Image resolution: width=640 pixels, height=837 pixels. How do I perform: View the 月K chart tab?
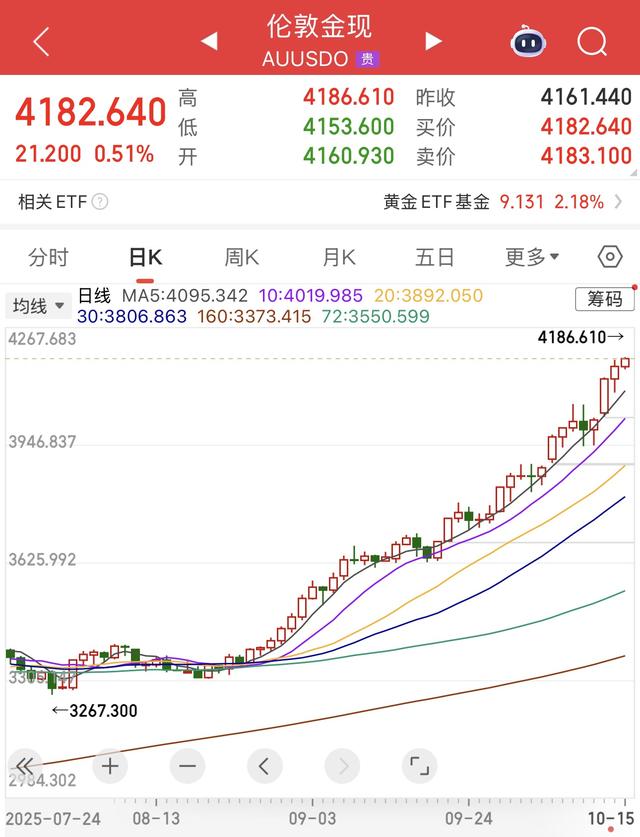pyautogui.click(x=338, y=258)
